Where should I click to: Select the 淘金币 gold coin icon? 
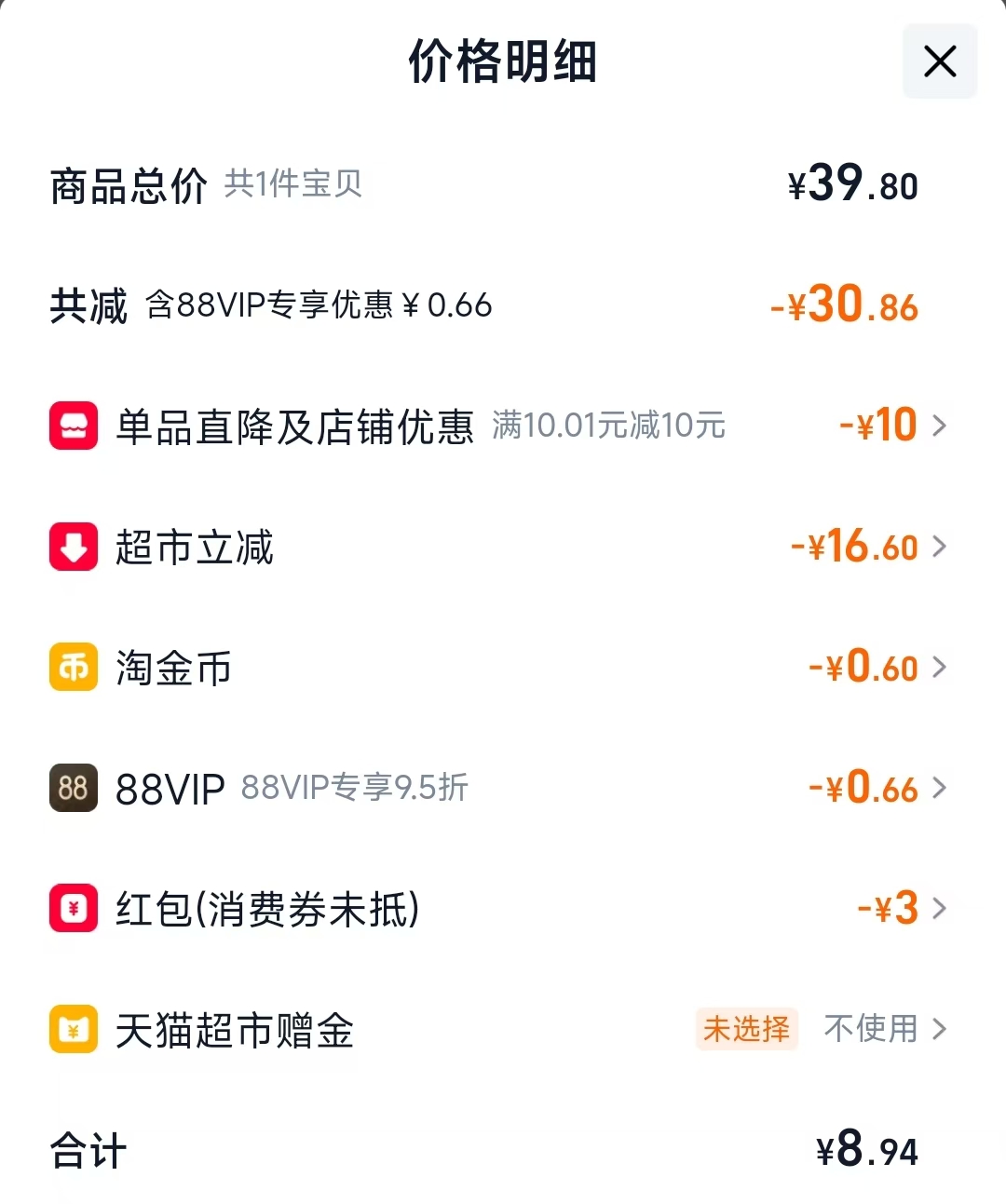point(73,667)
